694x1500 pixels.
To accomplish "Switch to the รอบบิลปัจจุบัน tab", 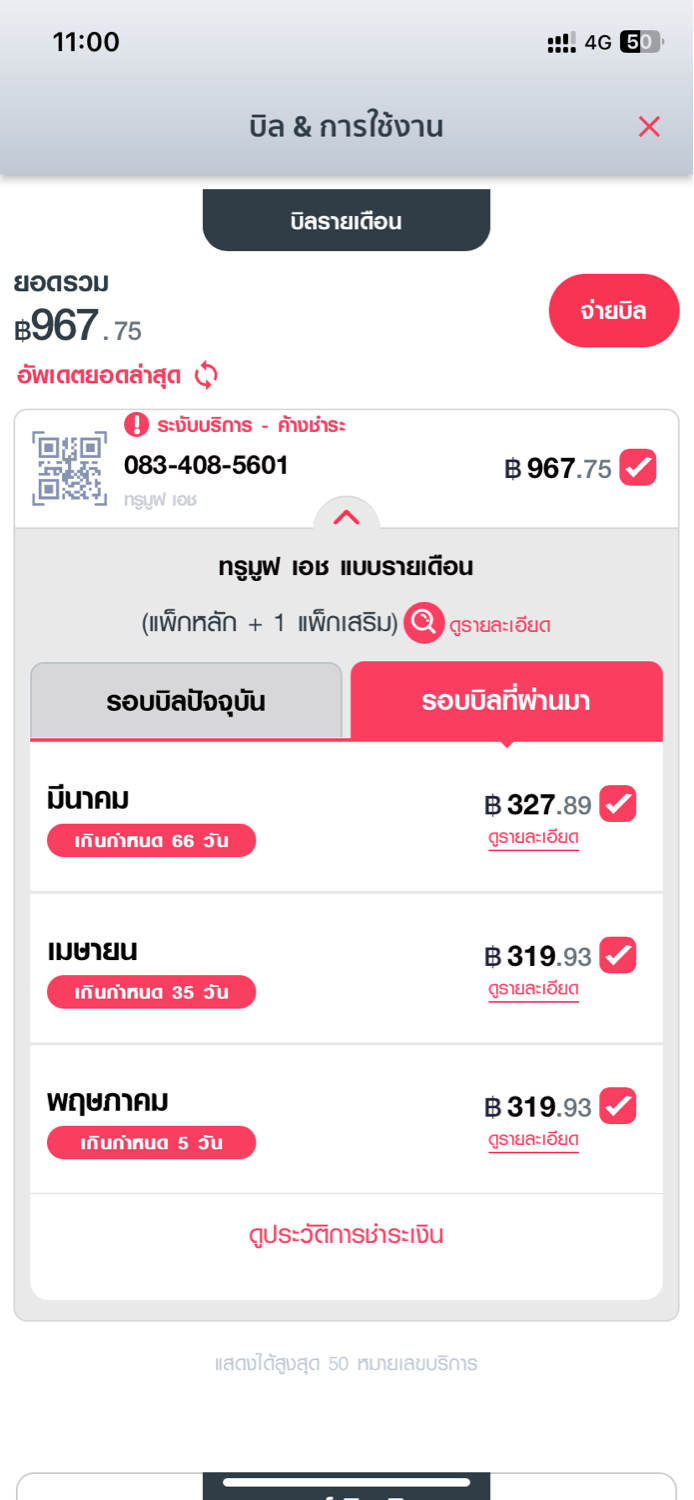I will (x=186, y=701).
